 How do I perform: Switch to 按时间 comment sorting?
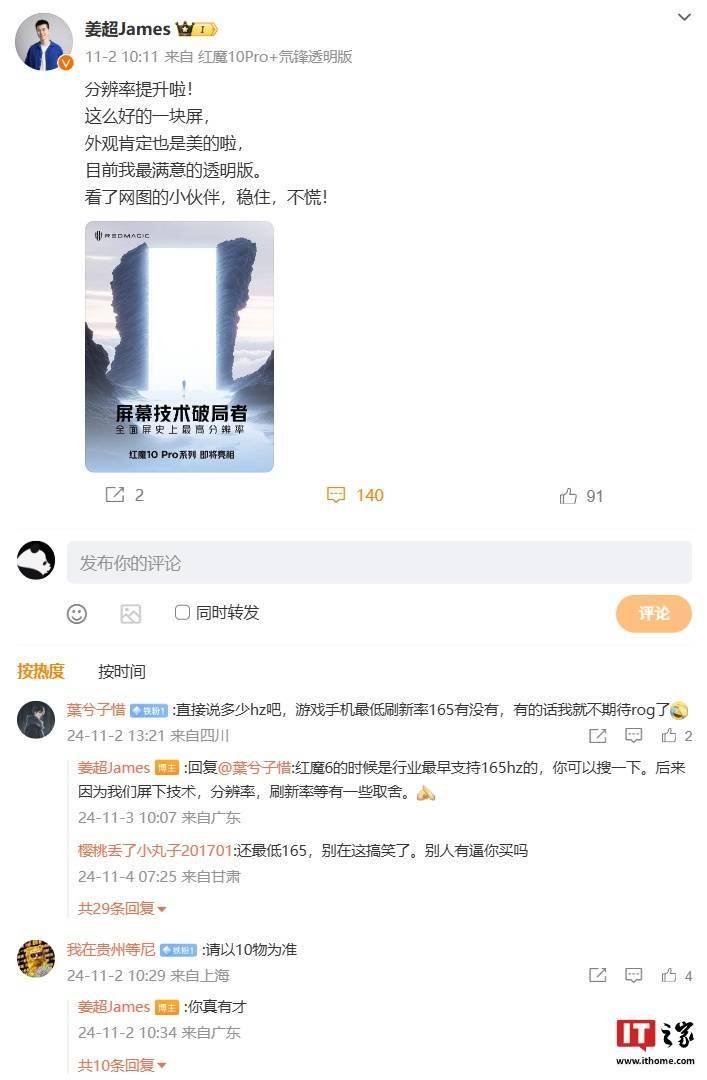121,672
